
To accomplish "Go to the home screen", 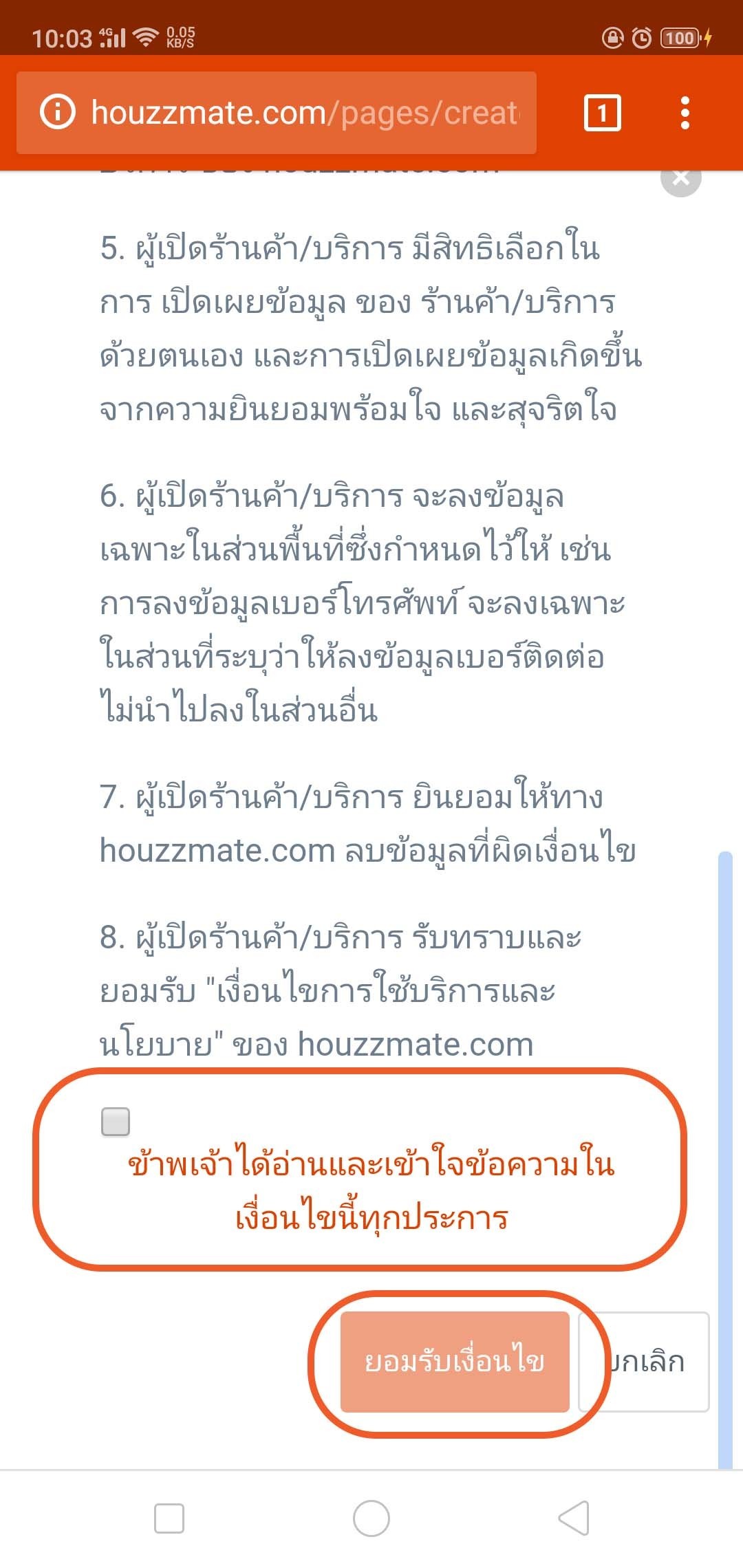I will [371, 1518].
